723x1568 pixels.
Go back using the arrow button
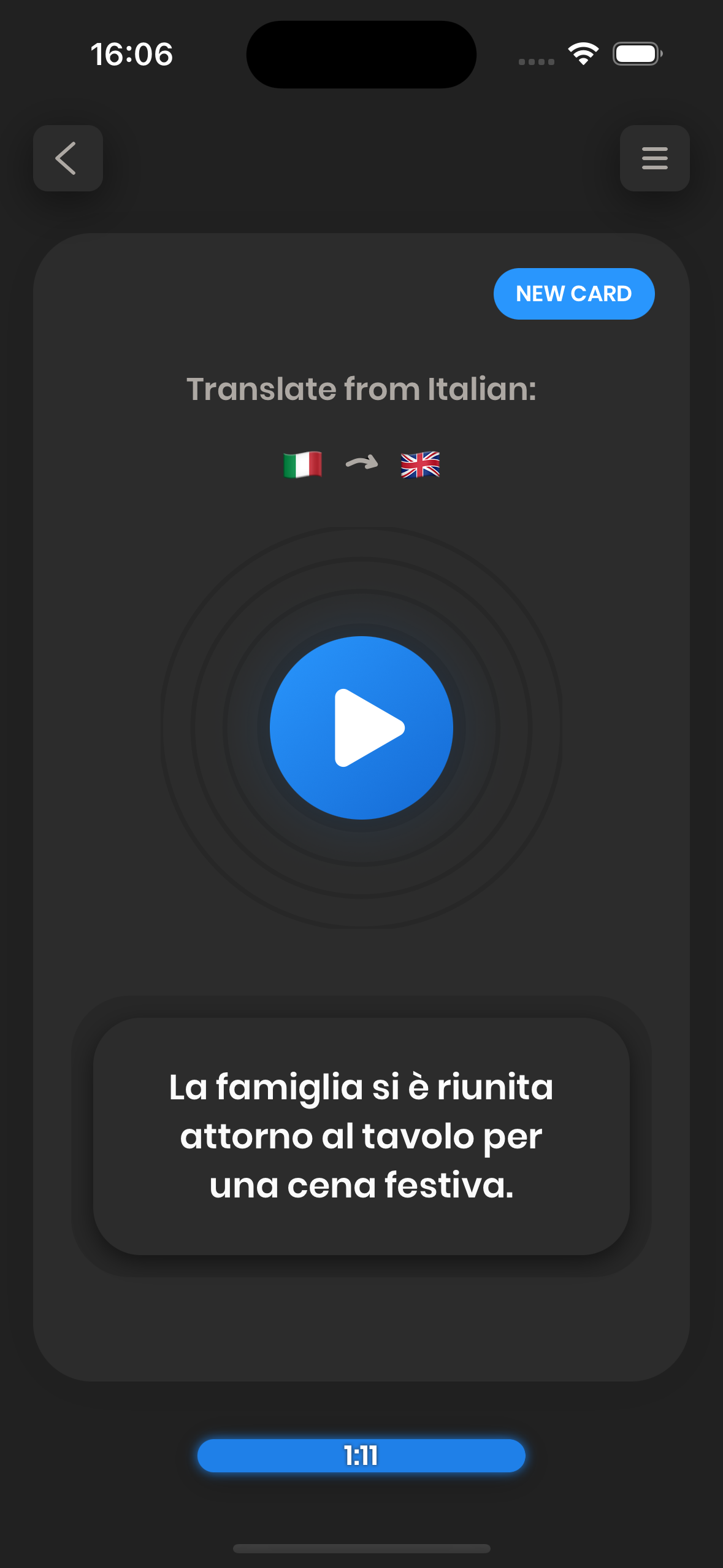point(67,158)
